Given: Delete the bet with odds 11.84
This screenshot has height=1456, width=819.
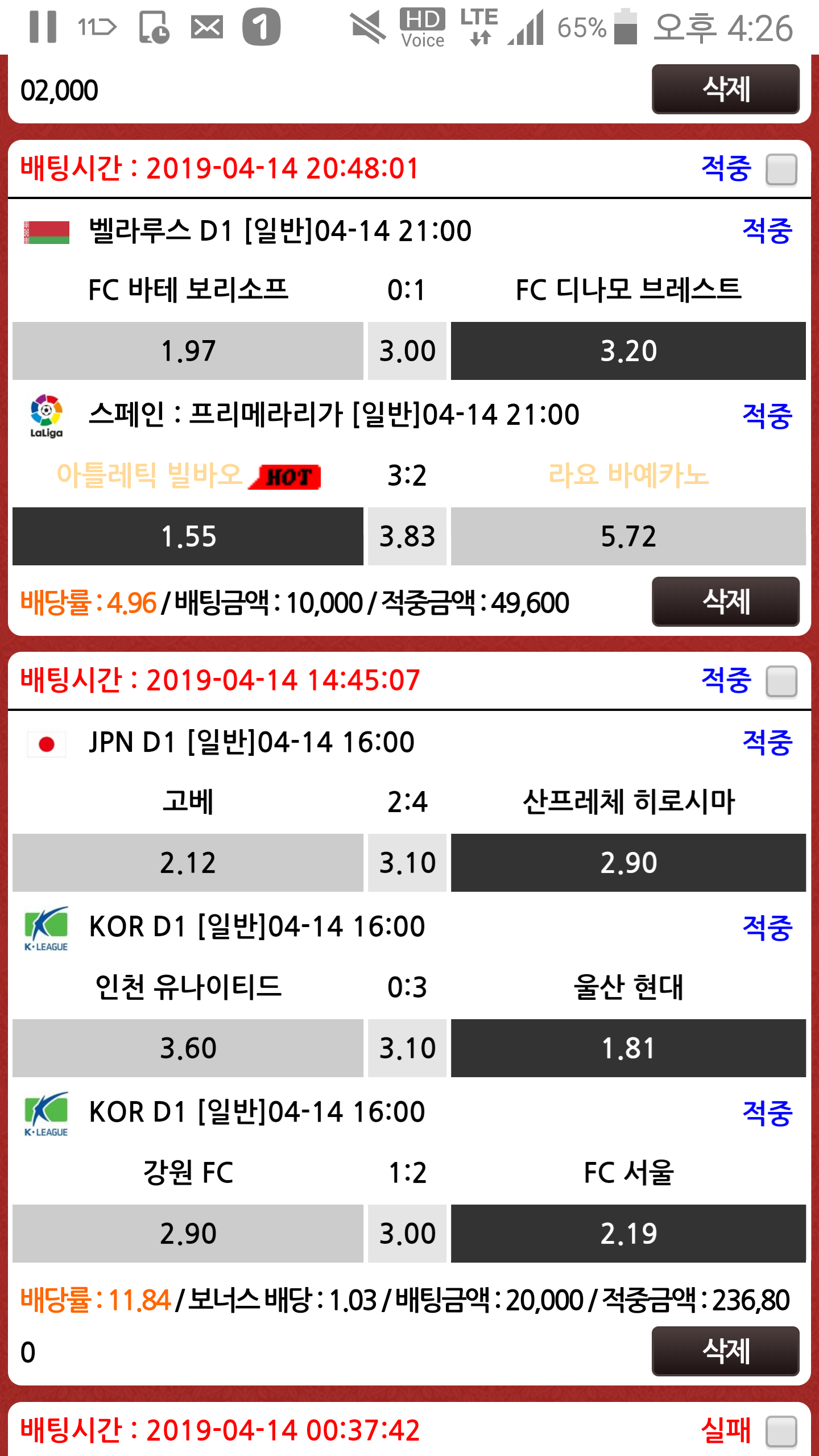Looking at the screenshot, I should pos(725,1351).
